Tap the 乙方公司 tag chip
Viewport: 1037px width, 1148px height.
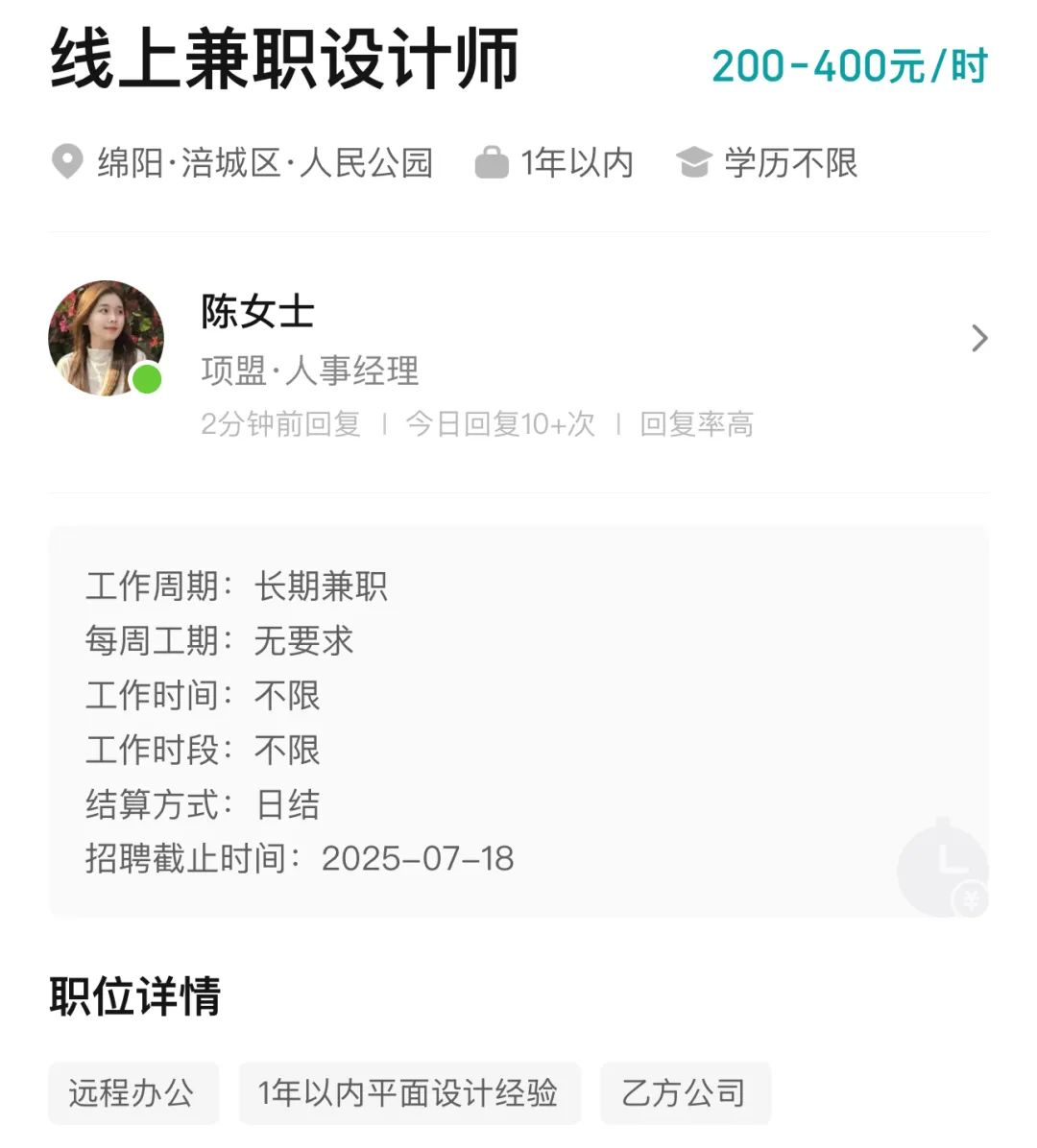point(685,1092)
